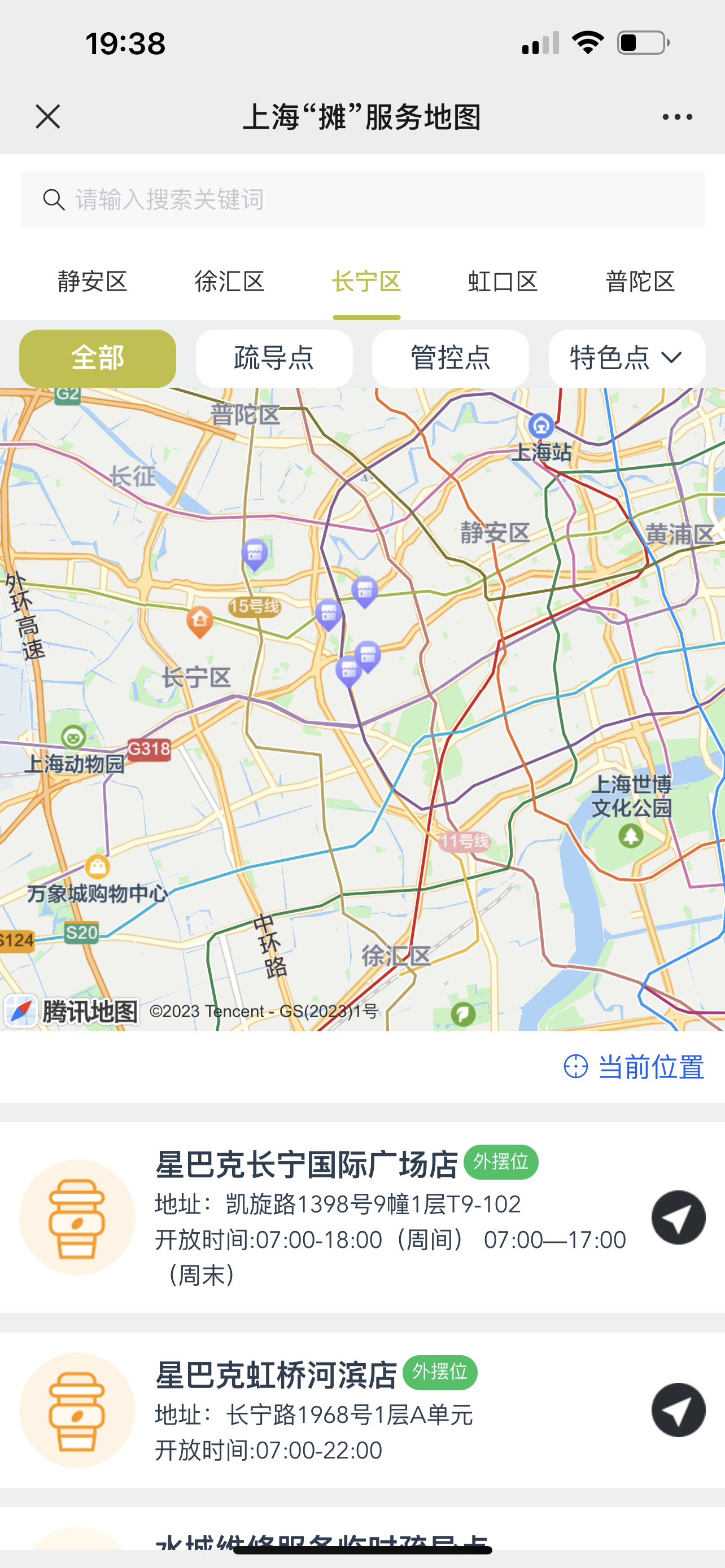
Task: Tap the navigation arrow for 星巴克虹桥河滨店
Action: point(678,1411)
